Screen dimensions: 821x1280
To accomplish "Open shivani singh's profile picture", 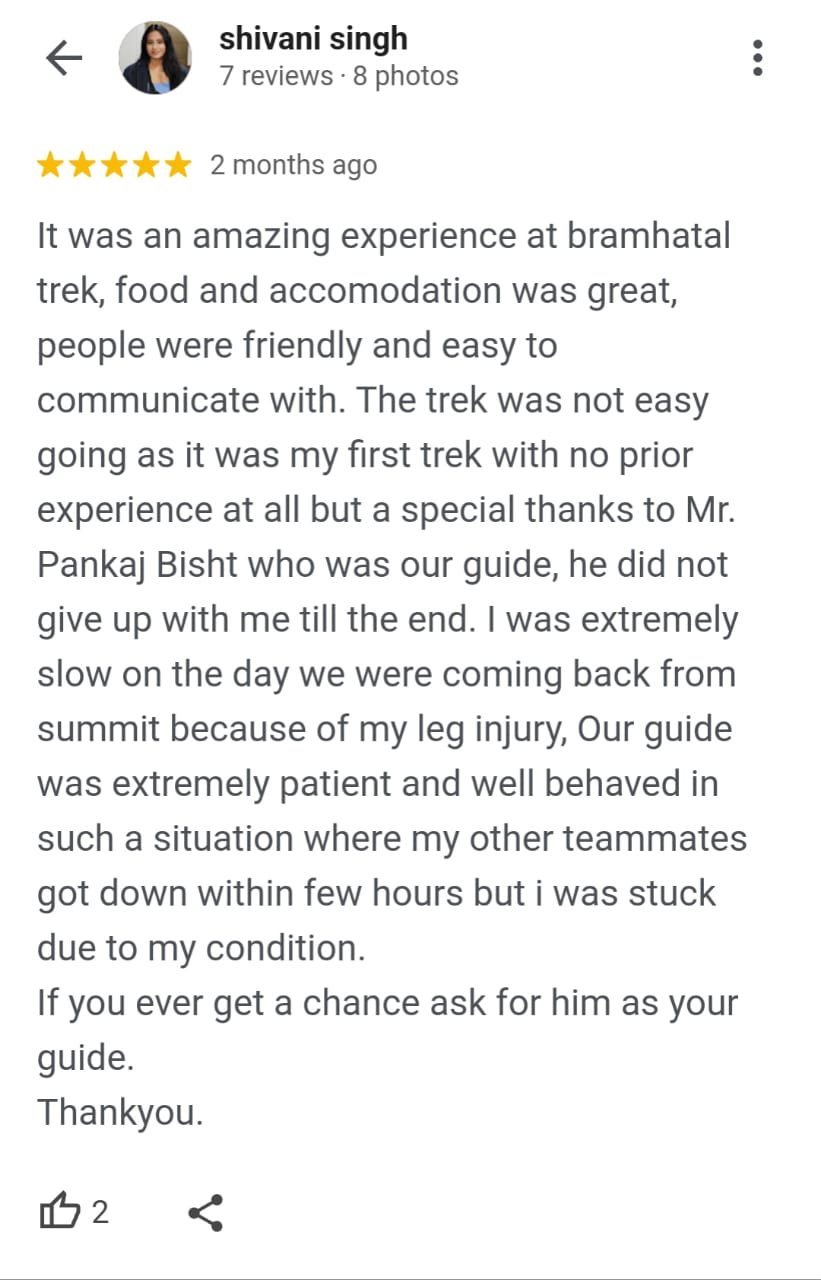I will 155,58.
